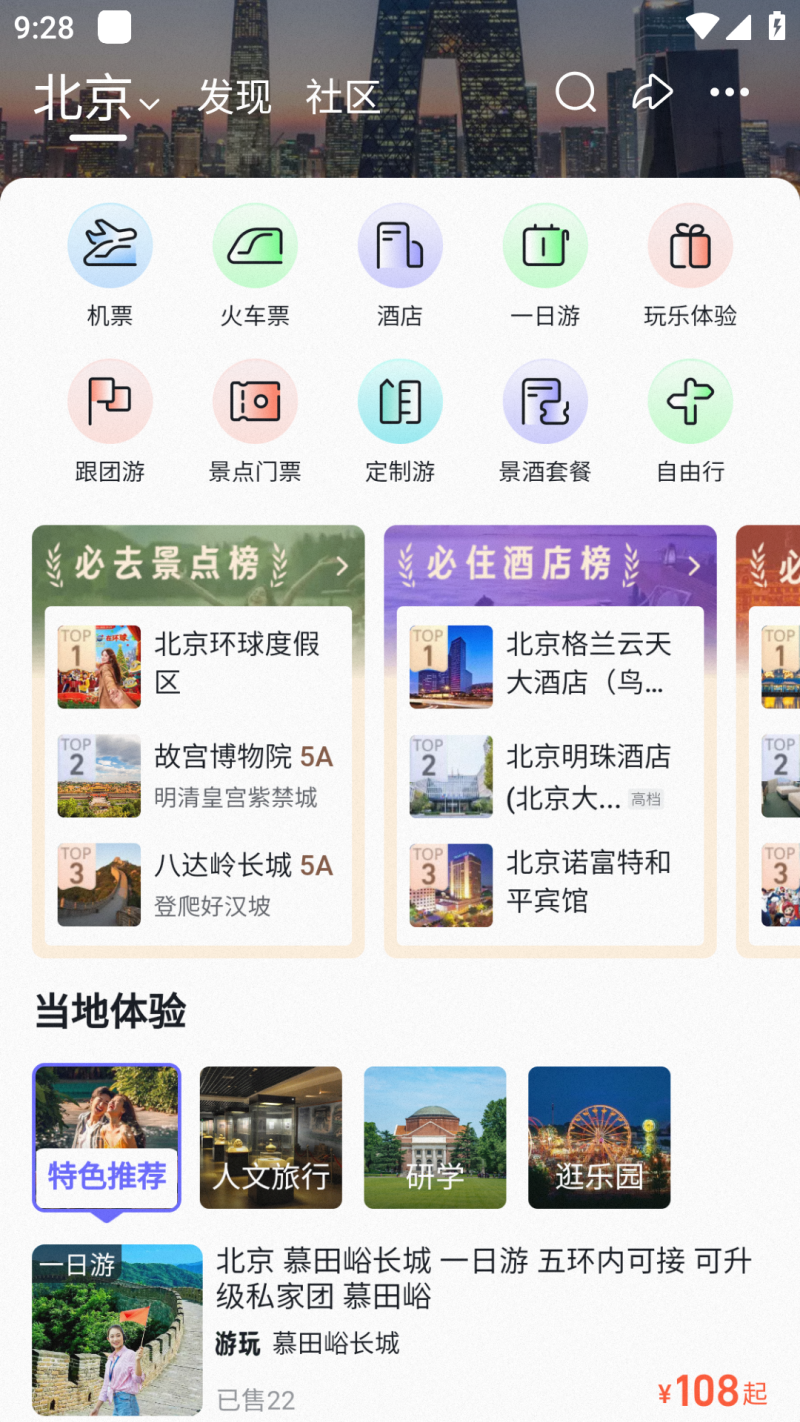Select the 自由行 independent travel icon
This screenshot has height=1422, width=800.
coord(690,401)
